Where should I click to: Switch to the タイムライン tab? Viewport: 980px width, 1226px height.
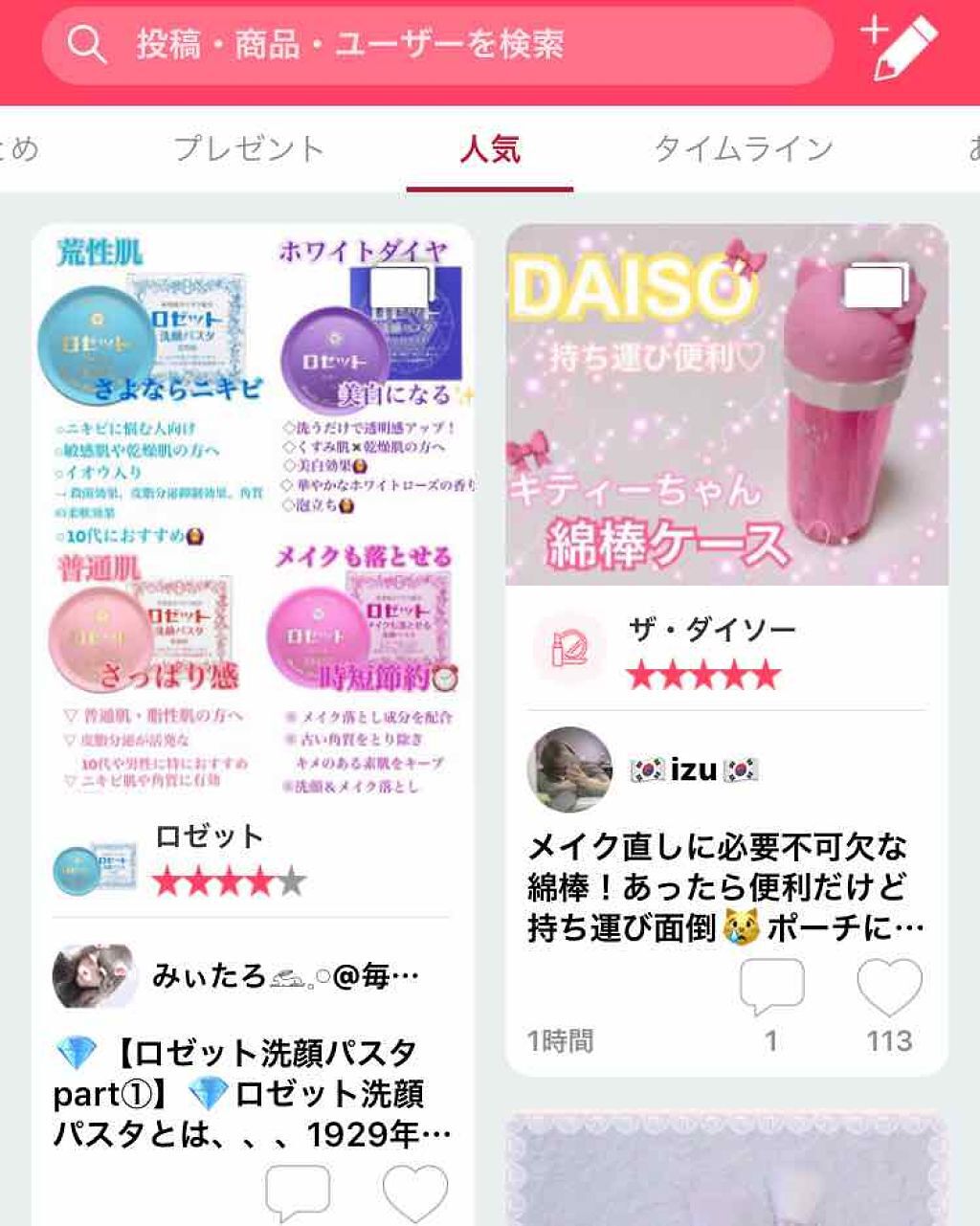pyautogui.click(x=744, y=149)
